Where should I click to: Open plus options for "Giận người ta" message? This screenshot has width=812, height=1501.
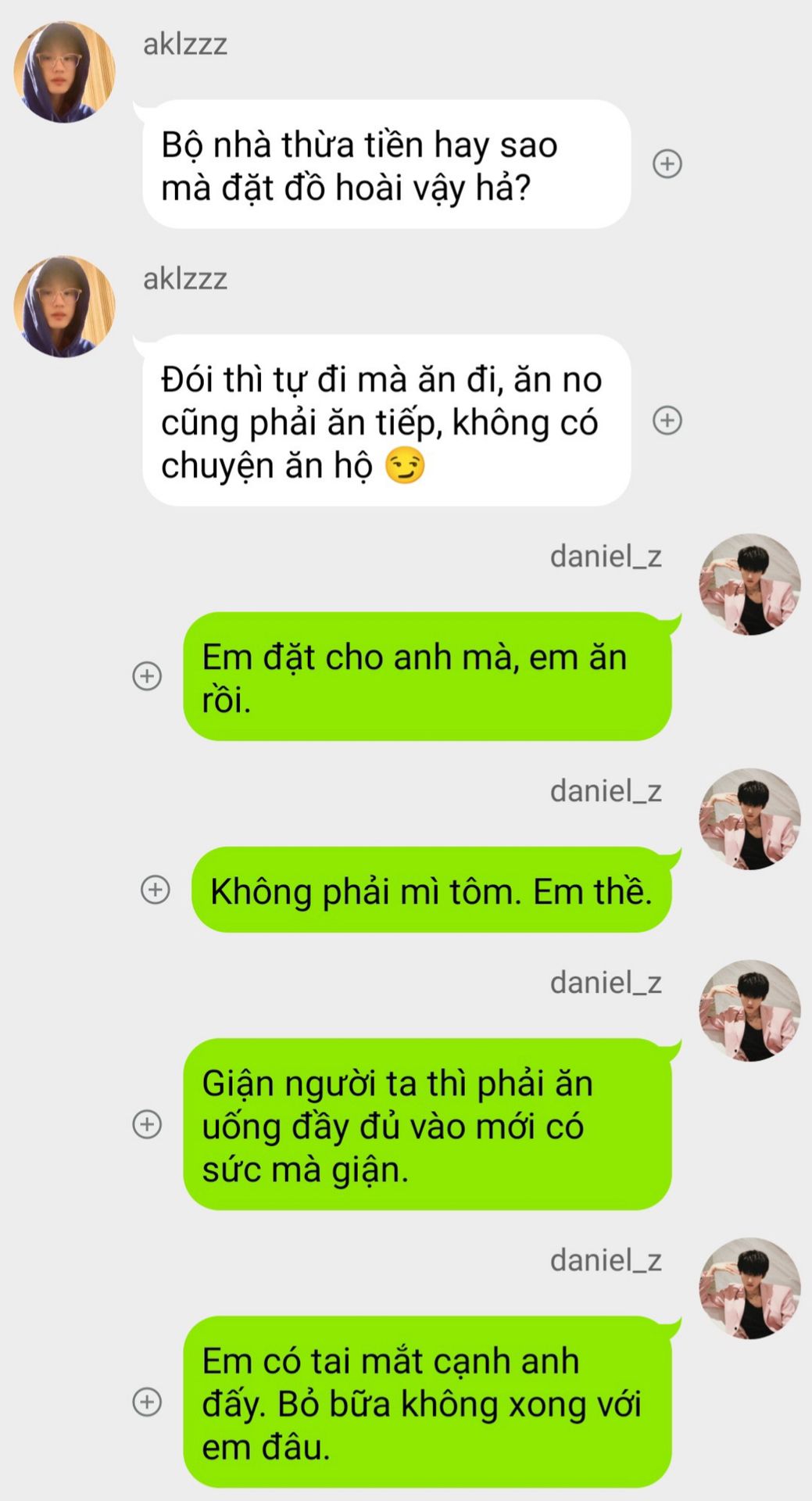pyautogui.click(x=147, y=1124)
